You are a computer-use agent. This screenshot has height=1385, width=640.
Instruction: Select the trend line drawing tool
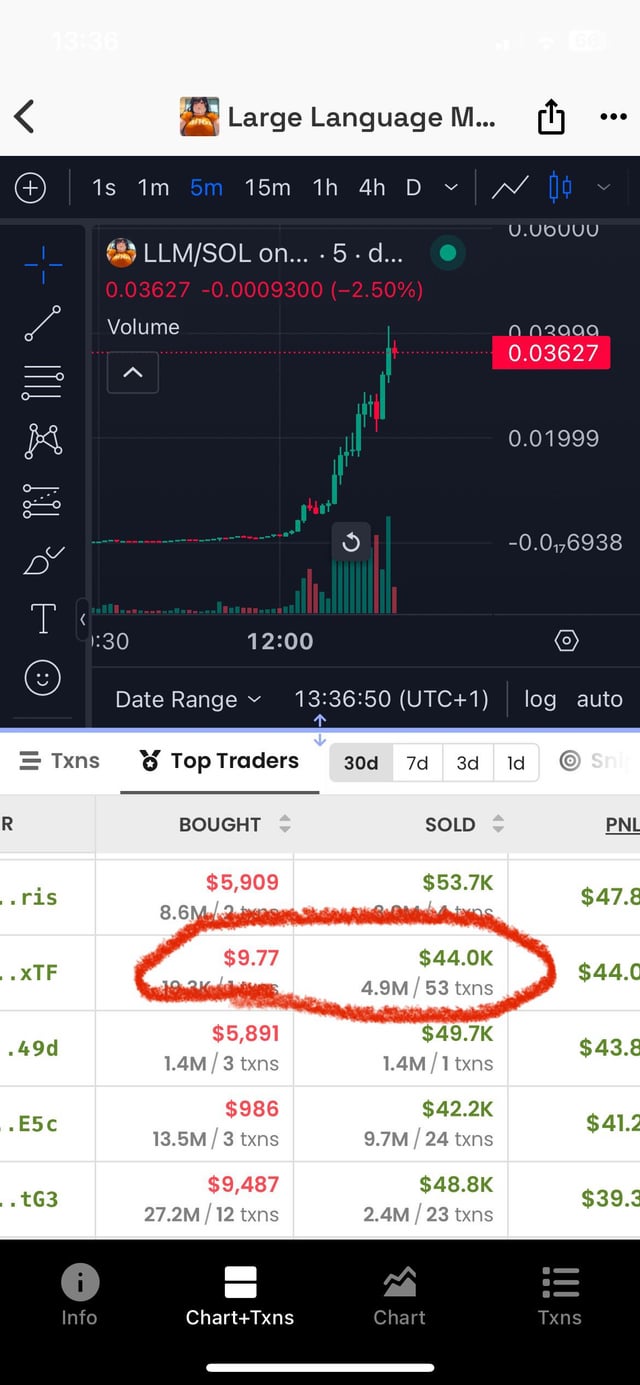click(x=42, y=325)
